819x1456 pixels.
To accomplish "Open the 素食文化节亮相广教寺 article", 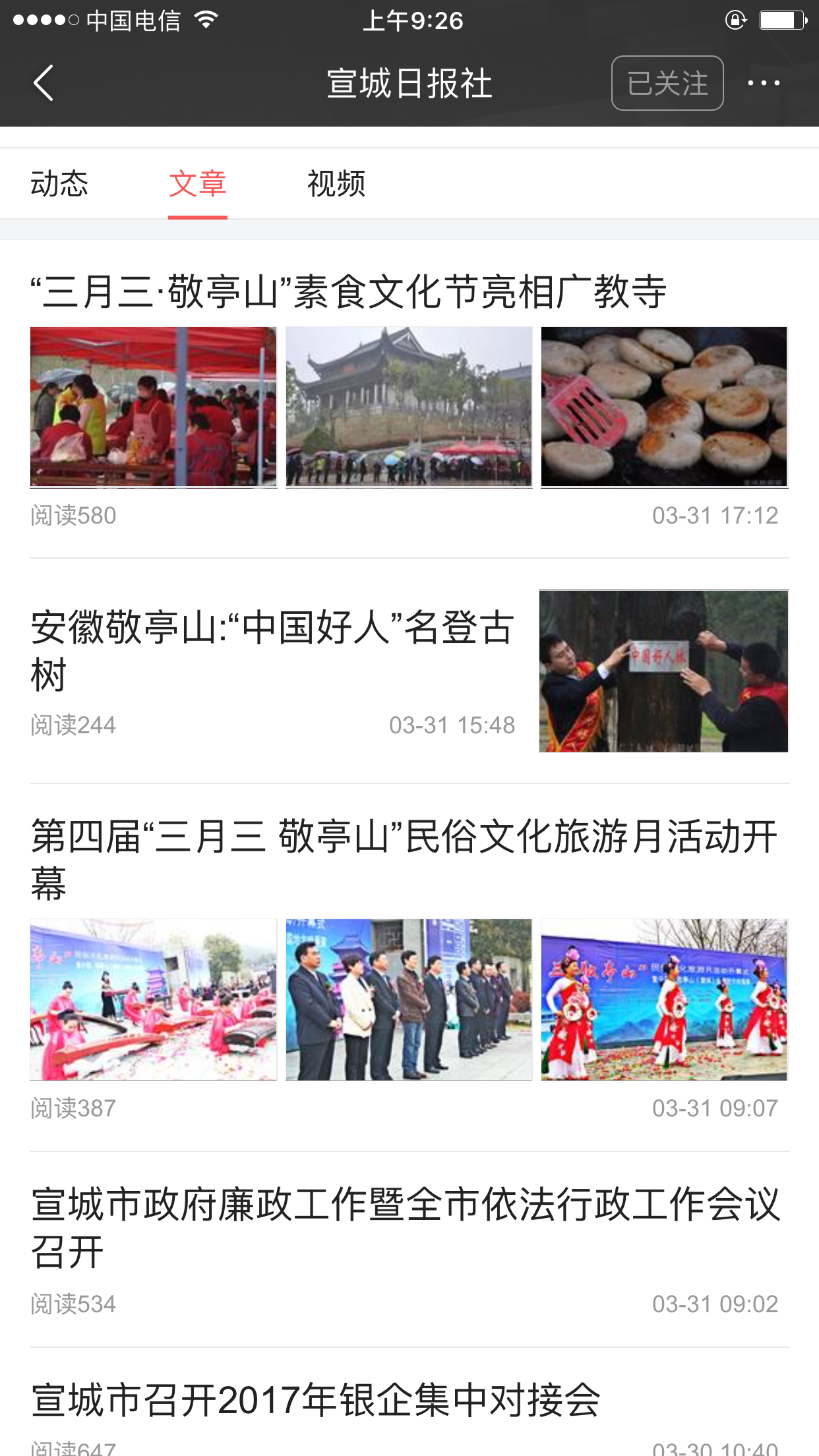I will click(348, 291).
